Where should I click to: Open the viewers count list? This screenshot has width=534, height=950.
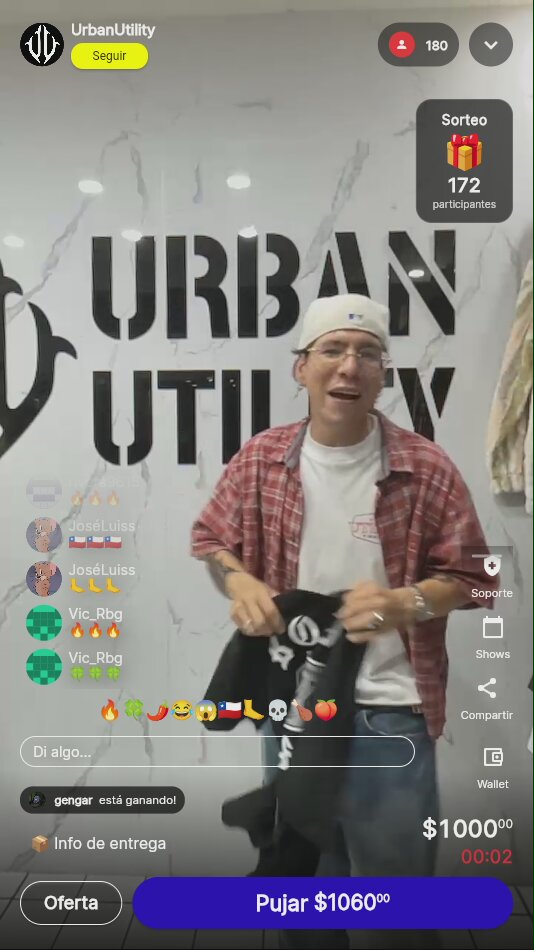click(418, 44)
